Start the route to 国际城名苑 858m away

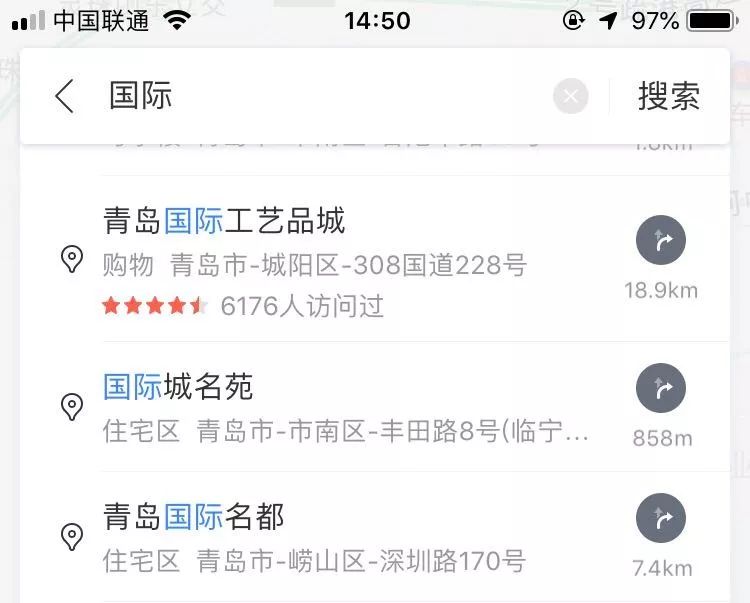(661, 388)
